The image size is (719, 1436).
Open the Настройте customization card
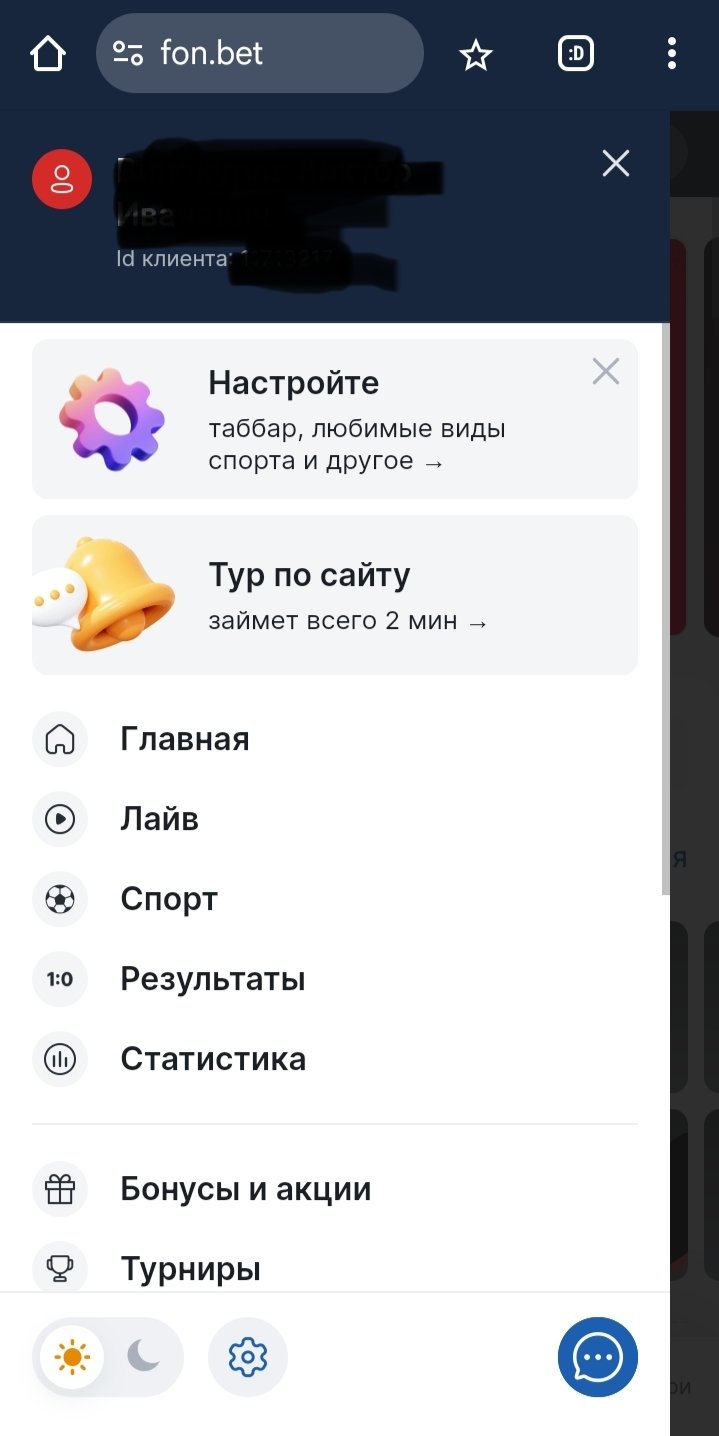[334, 419]
